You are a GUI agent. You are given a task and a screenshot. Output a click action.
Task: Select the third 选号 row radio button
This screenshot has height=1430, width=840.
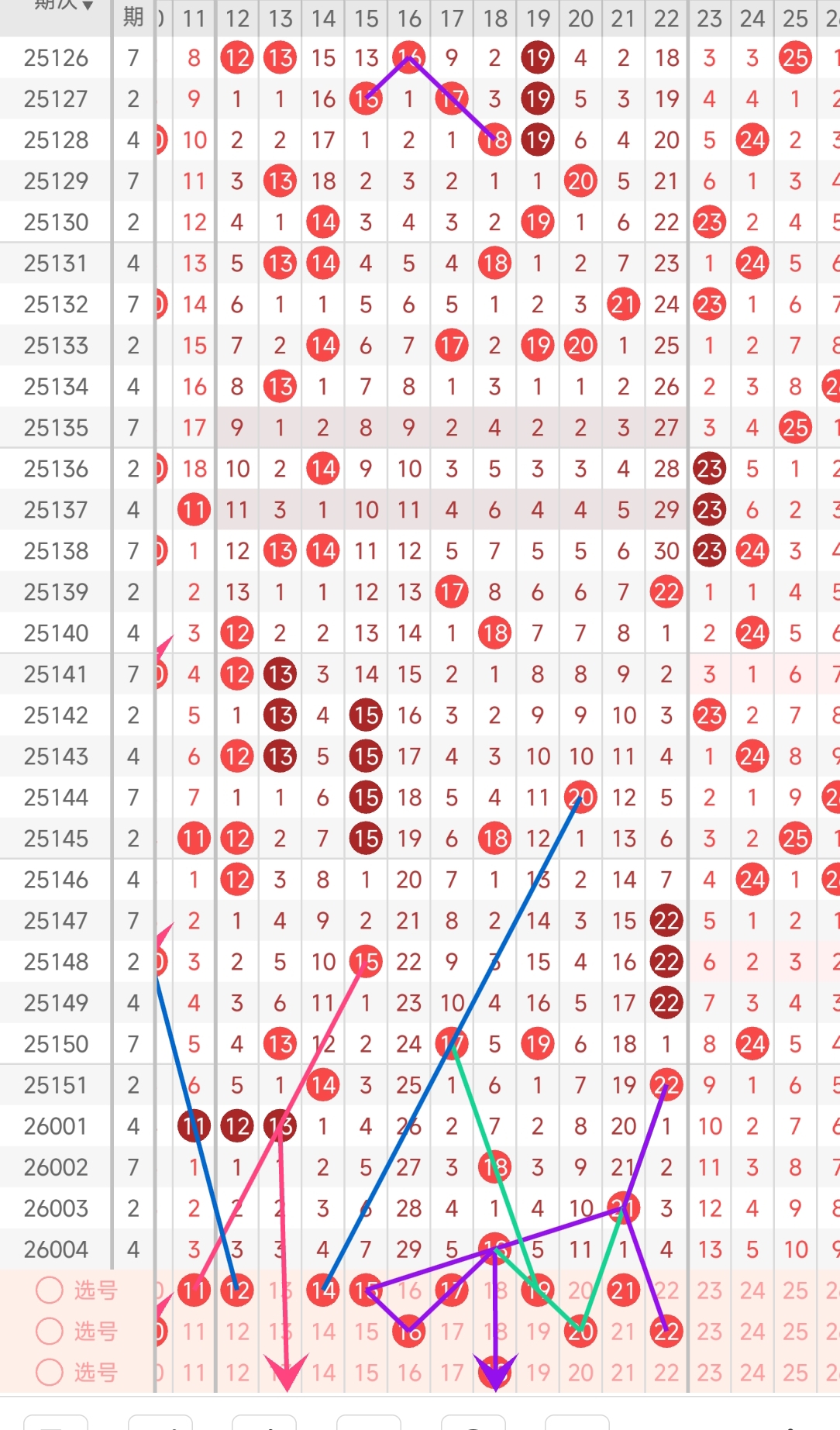50,1373
